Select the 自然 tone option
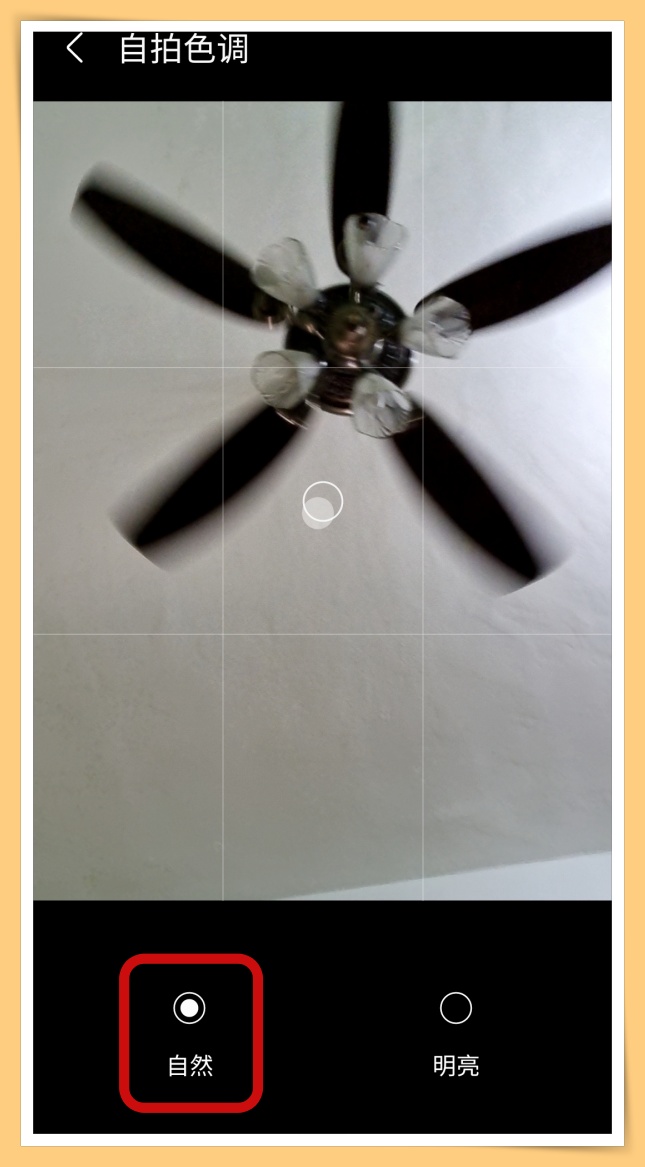Screen dimensions: 645x1167 189,1008
